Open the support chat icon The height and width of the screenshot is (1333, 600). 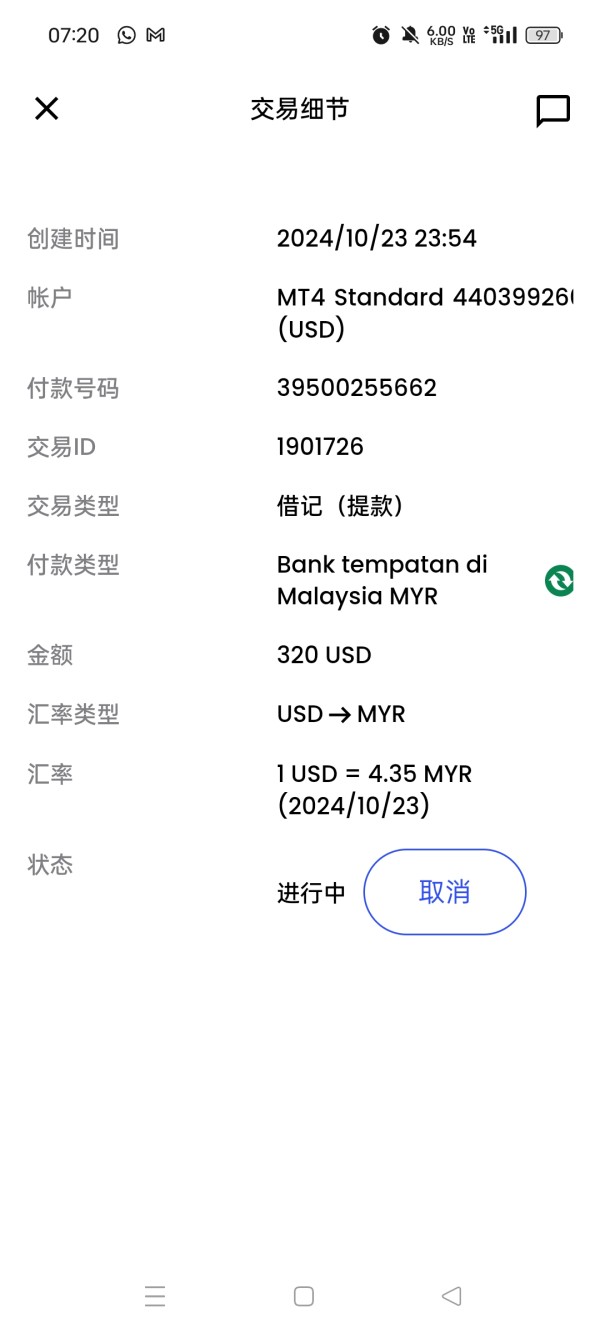coord(553,110)
